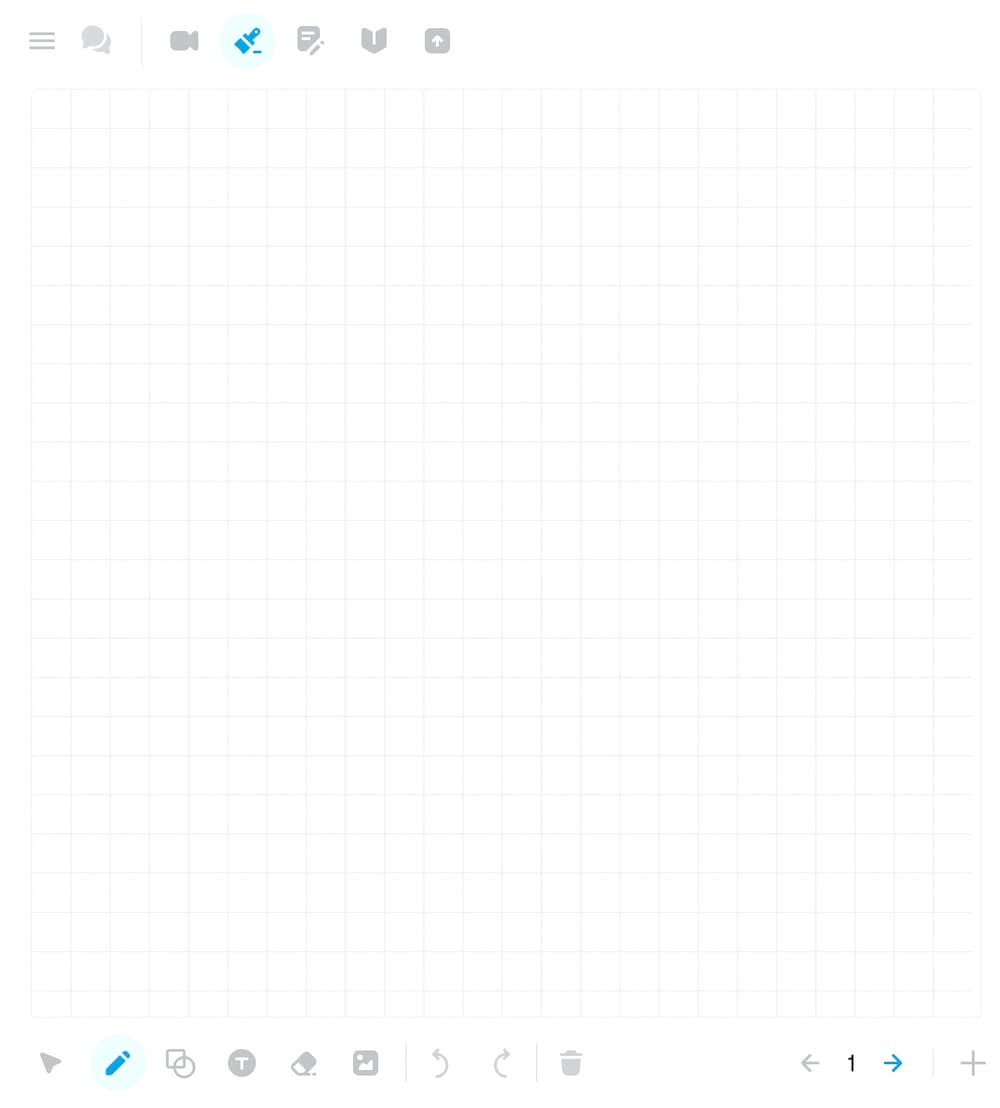
Task: Go to the previous page
Action: 810,1063
